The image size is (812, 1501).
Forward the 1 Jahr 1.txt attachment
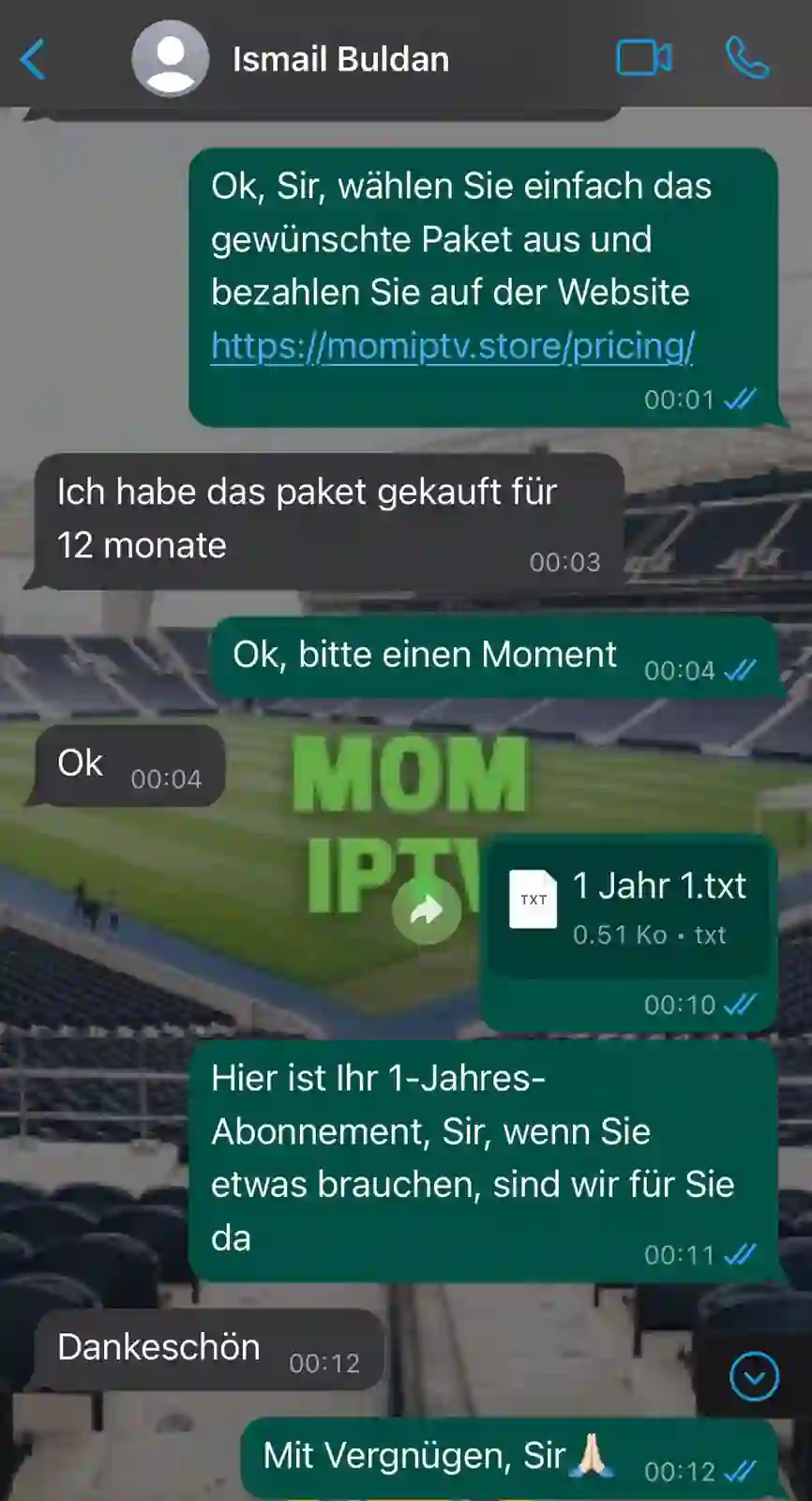click(x=427, y=909)
